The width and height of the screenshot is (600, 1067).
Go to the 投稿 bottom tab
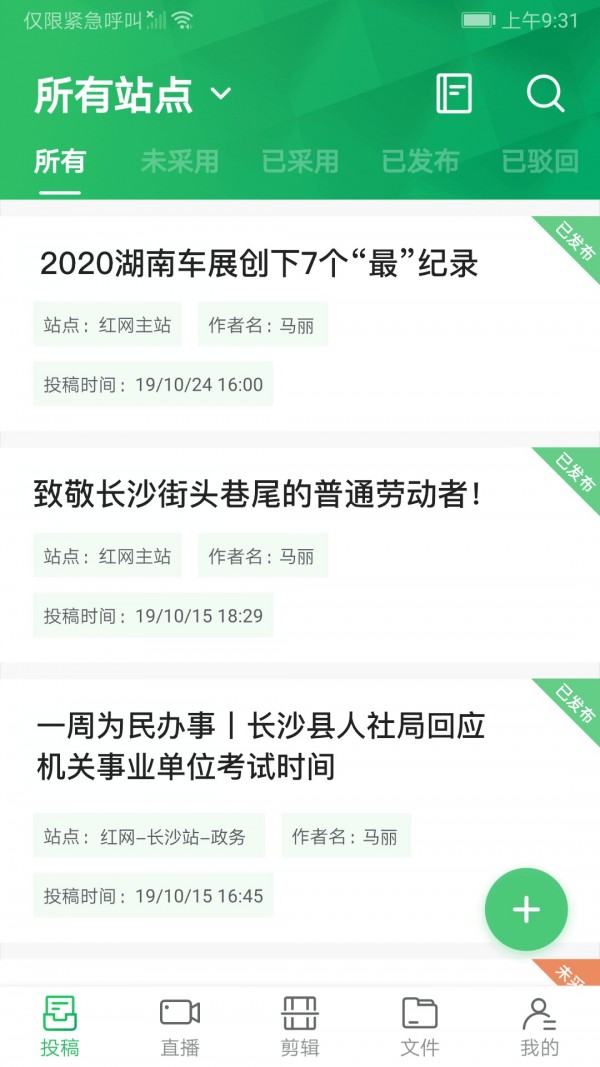[x=60, y=1027]
